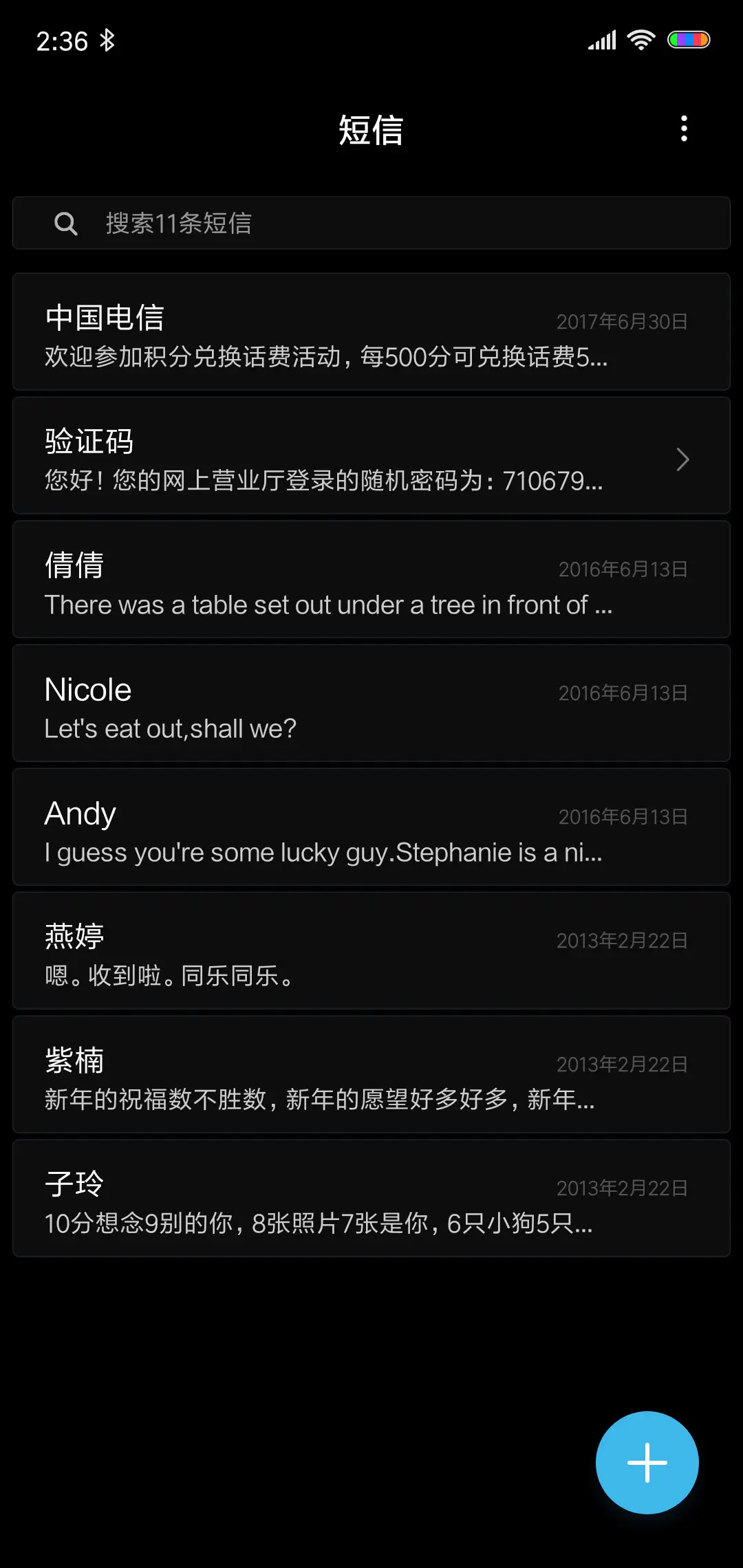Open the 子玲 conversation
Image resolution: width=743 pixels, height=1568 pixels.
pyautogui.click(x=371, y=1199)
